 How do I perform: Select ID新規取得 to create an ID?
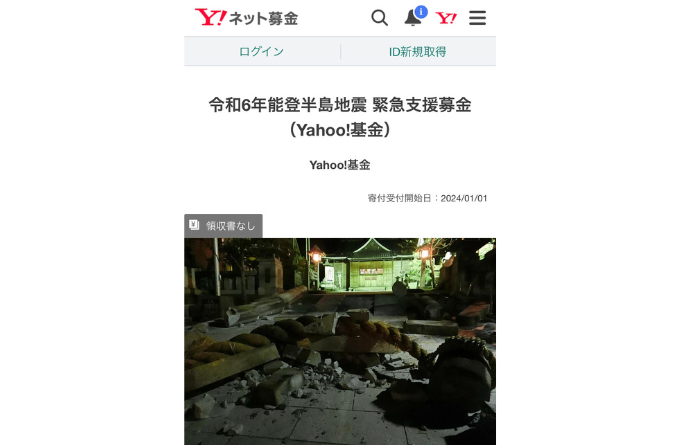(417, 52)
